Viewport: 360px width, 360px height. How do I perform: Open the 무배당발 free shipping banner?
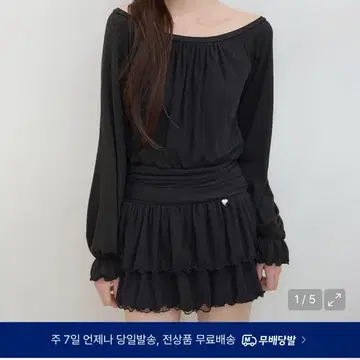point(180,340)
